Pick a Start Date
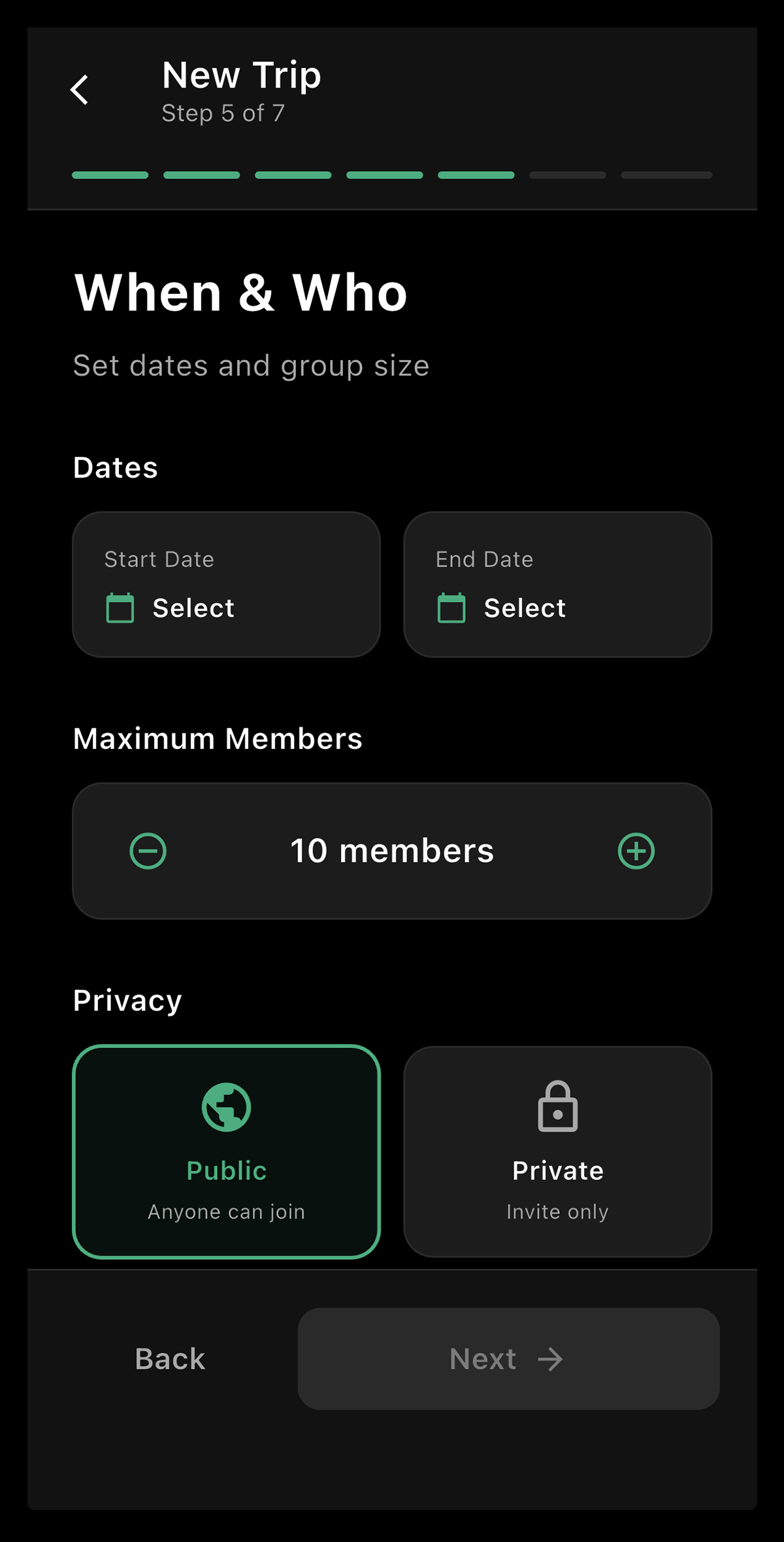Screen dimensions: 784x1542 coord(226,585)
